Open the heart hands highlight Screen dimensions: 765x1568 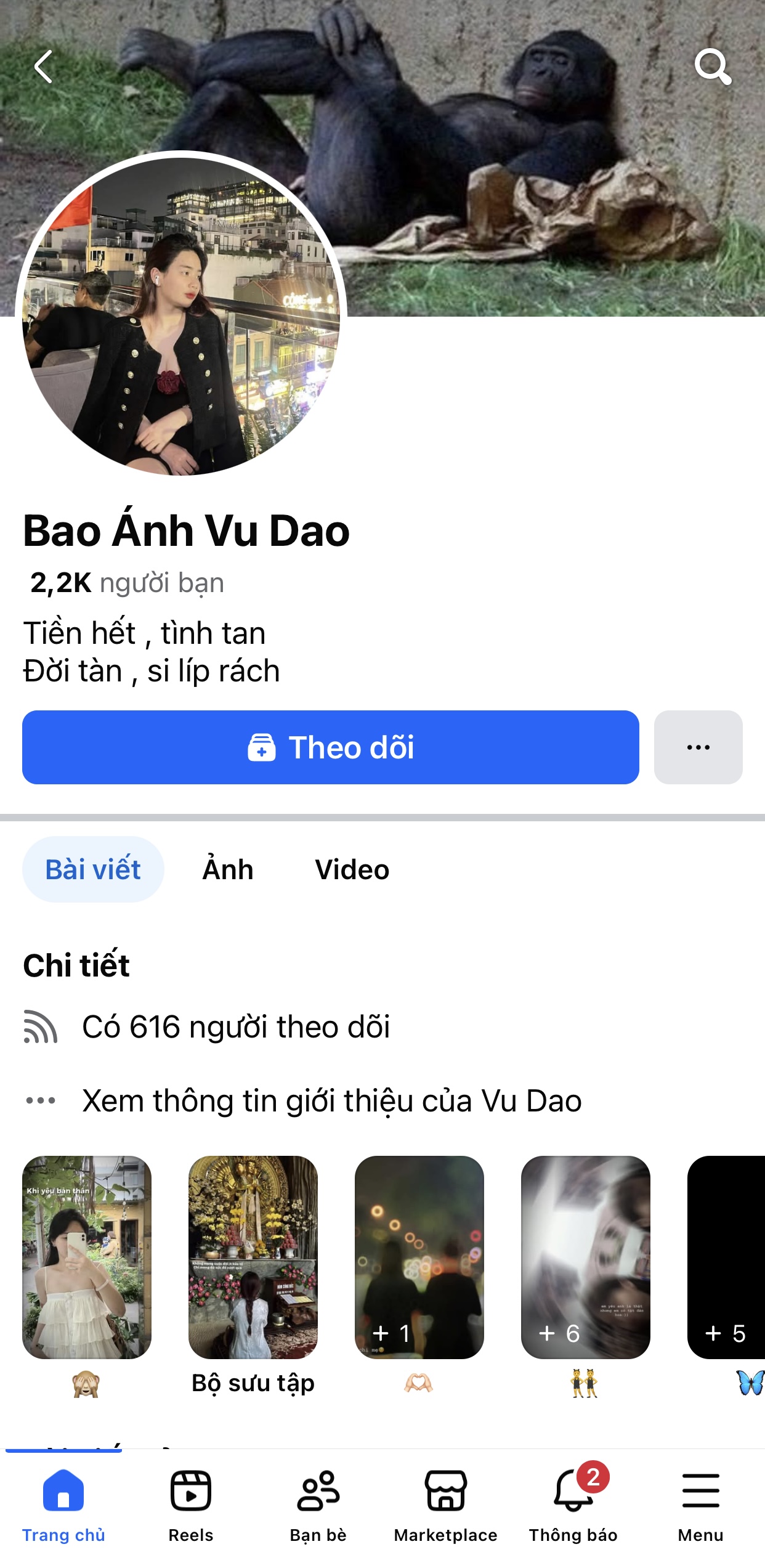click(419, 1257)
